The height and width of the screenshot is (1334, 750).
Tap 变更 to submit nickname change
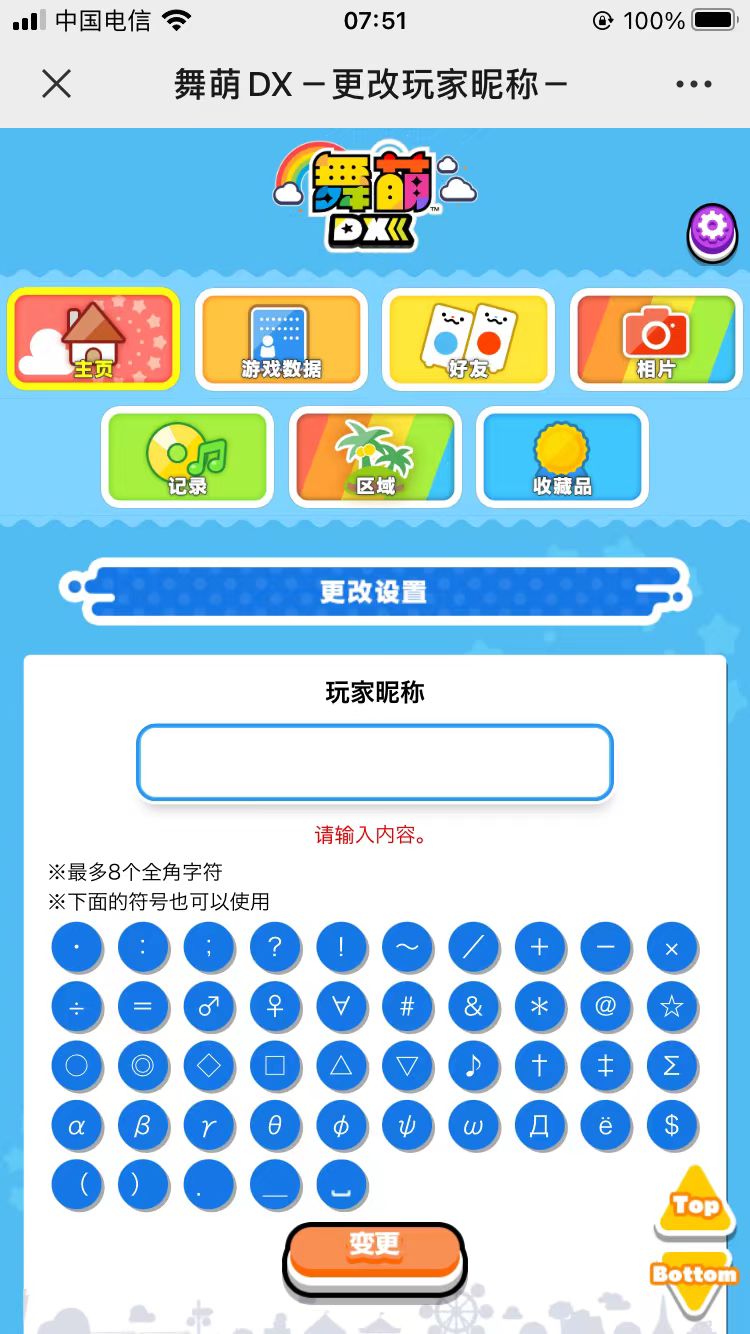[x=375, y=1250]
